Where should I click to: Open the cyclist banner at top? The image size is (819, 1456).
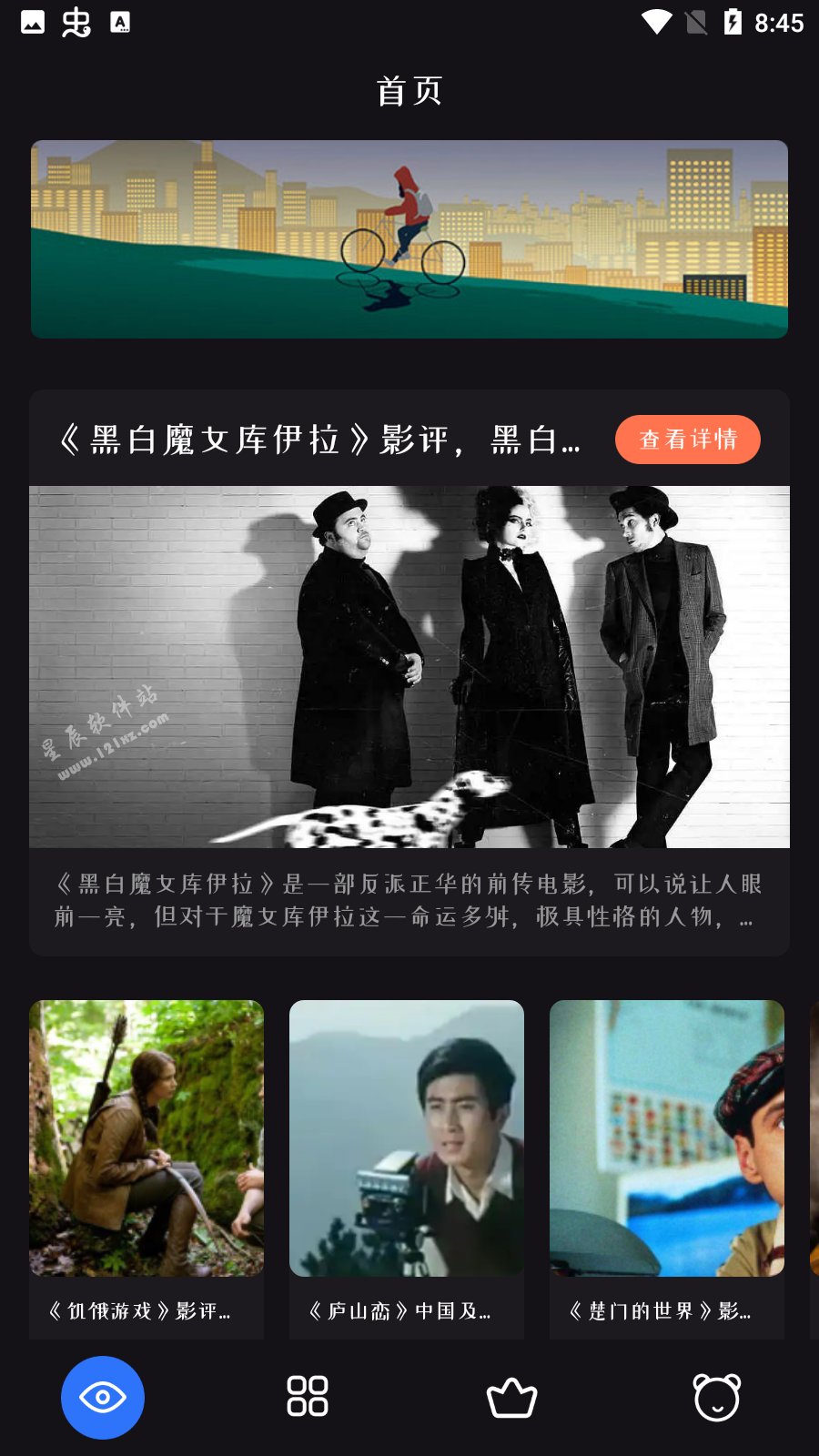pyautogui.click(x=409, y=239)
